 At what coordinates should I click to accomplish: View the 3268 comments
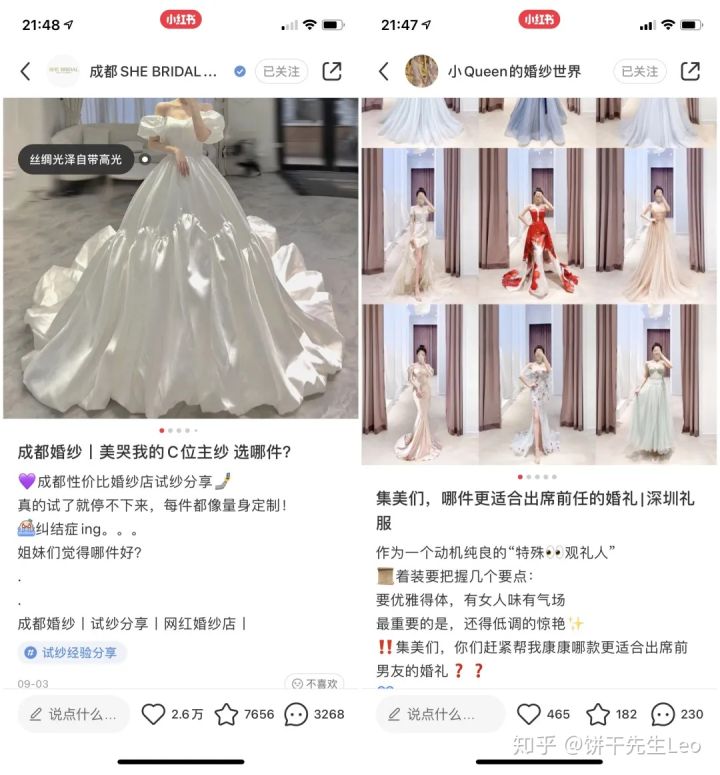pos(296,714)
